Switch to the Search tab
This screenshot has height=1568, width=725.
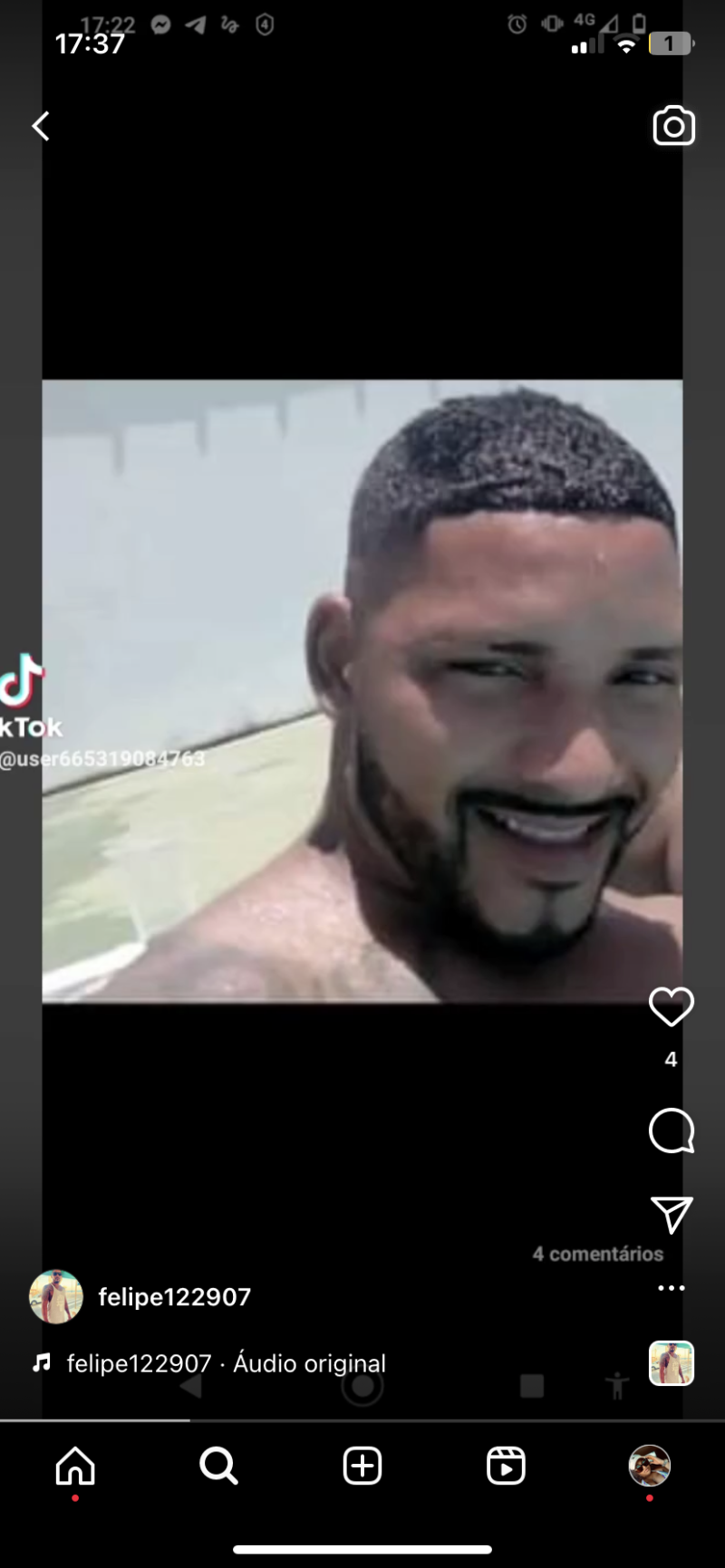pyautogui.click(x=218, y=1466)
